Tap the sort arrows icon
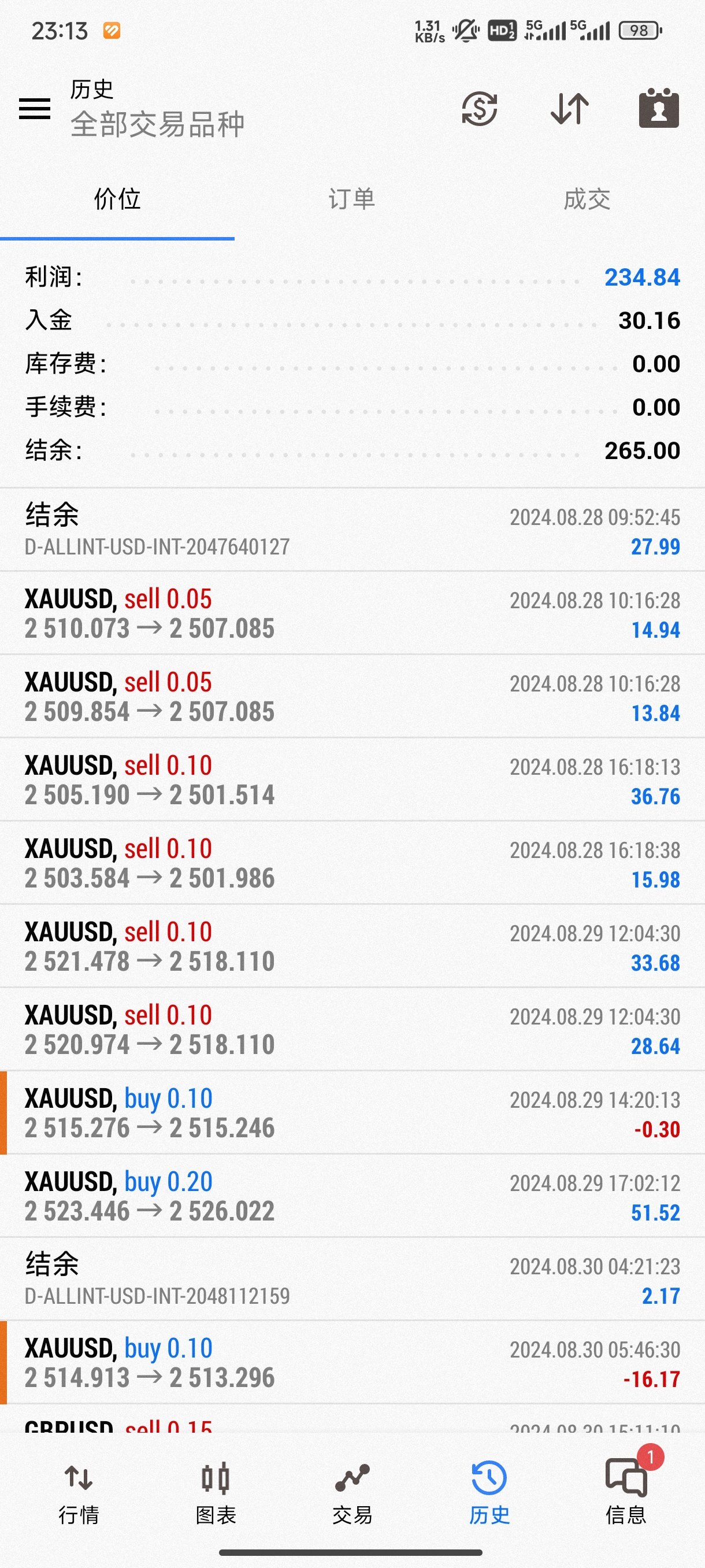The height and width of the screenshot is (1568, 705). tap(569, 109)
